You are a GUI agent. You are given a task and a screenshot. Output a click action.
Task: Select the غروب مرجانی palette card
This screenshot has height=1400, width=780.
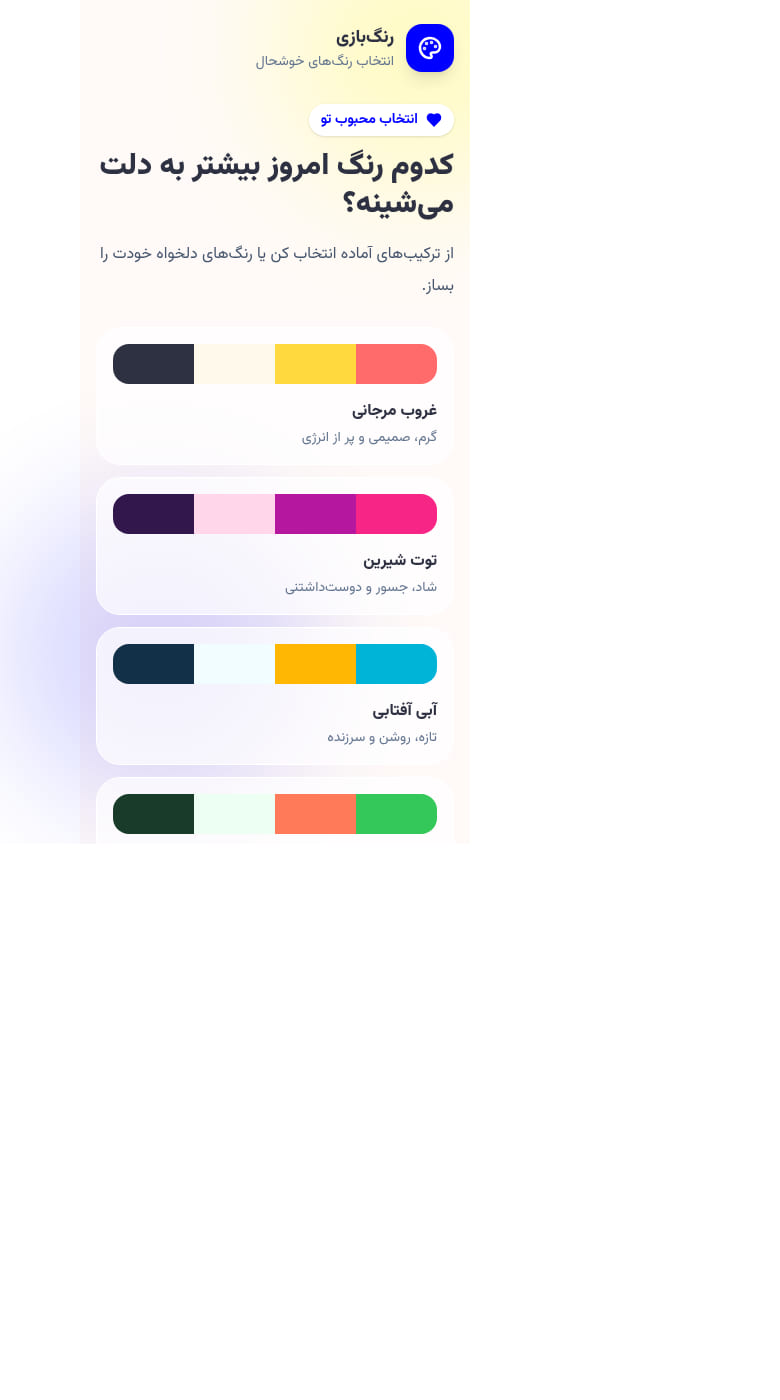tap(275, 396)
